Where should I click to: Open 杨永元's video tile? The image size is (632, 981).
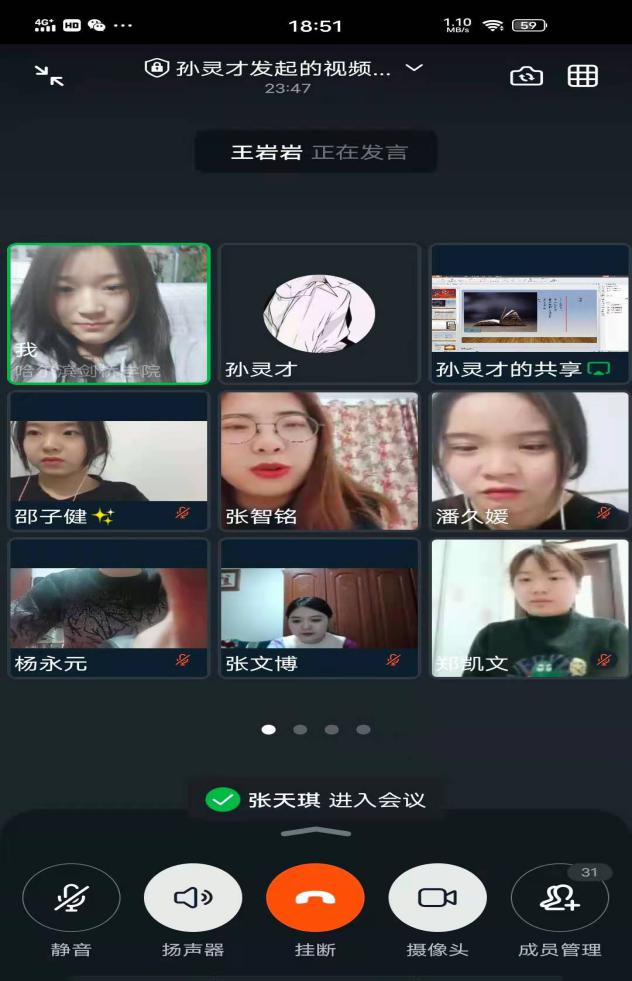pyautogui.click(x=108, y=608)
